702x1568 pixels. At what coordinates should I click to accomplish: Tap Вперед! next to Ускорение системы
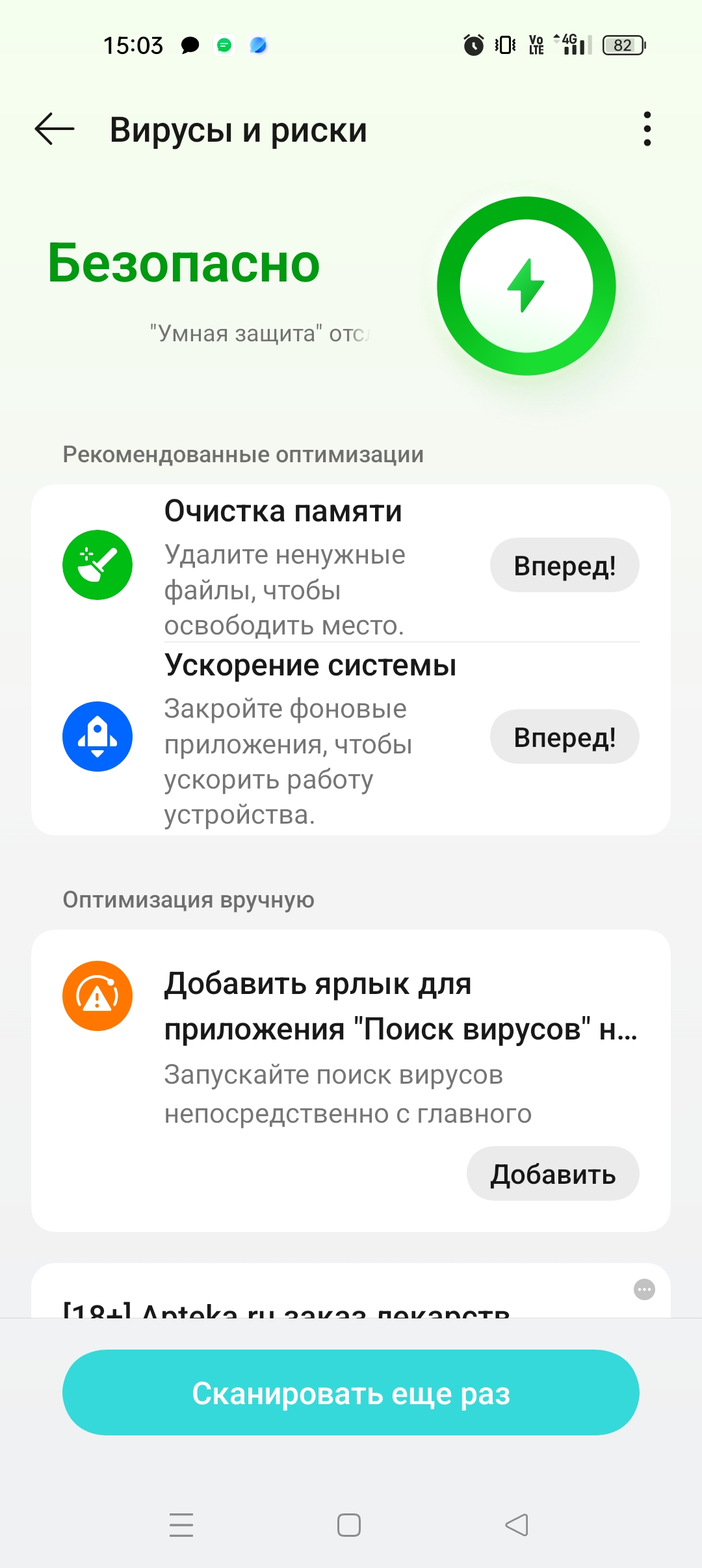coord(564,737)
